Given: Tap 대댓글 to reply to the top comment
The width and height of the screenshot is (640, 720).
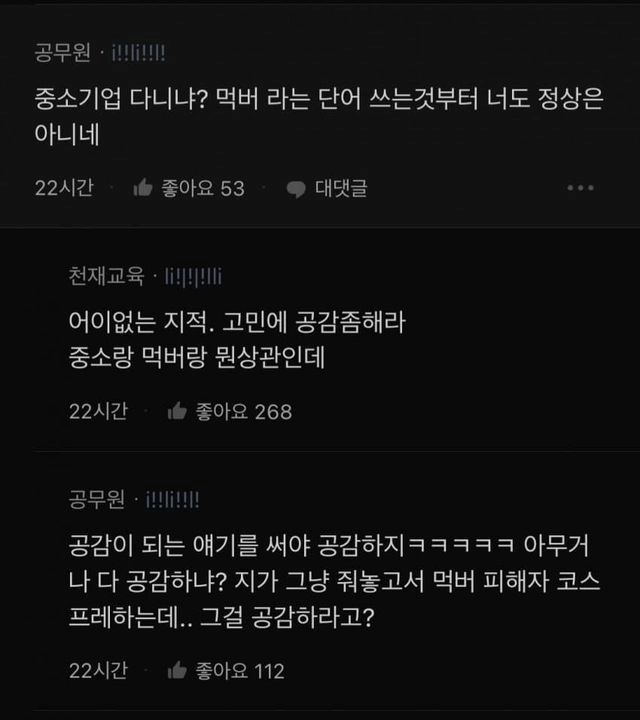Looking at the screenshot, I should coord(326,188).
